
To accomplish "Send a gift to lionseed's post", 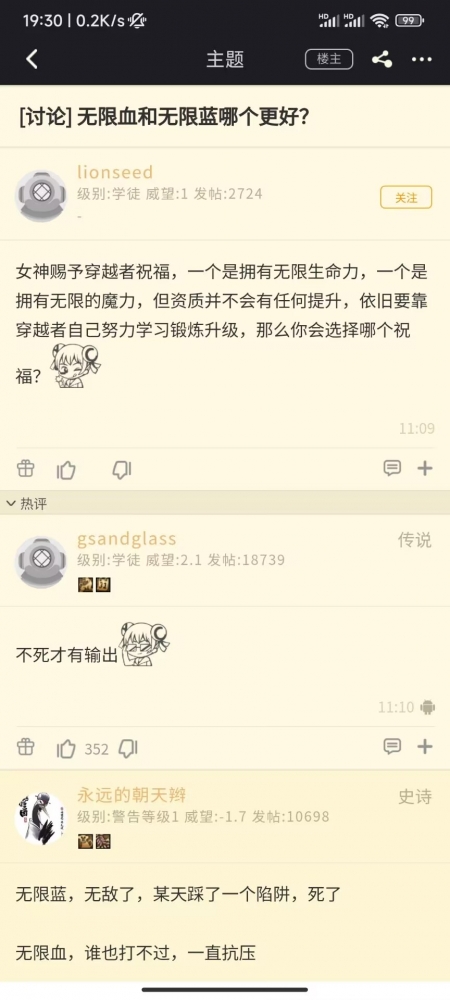I will tap(25, 469).
